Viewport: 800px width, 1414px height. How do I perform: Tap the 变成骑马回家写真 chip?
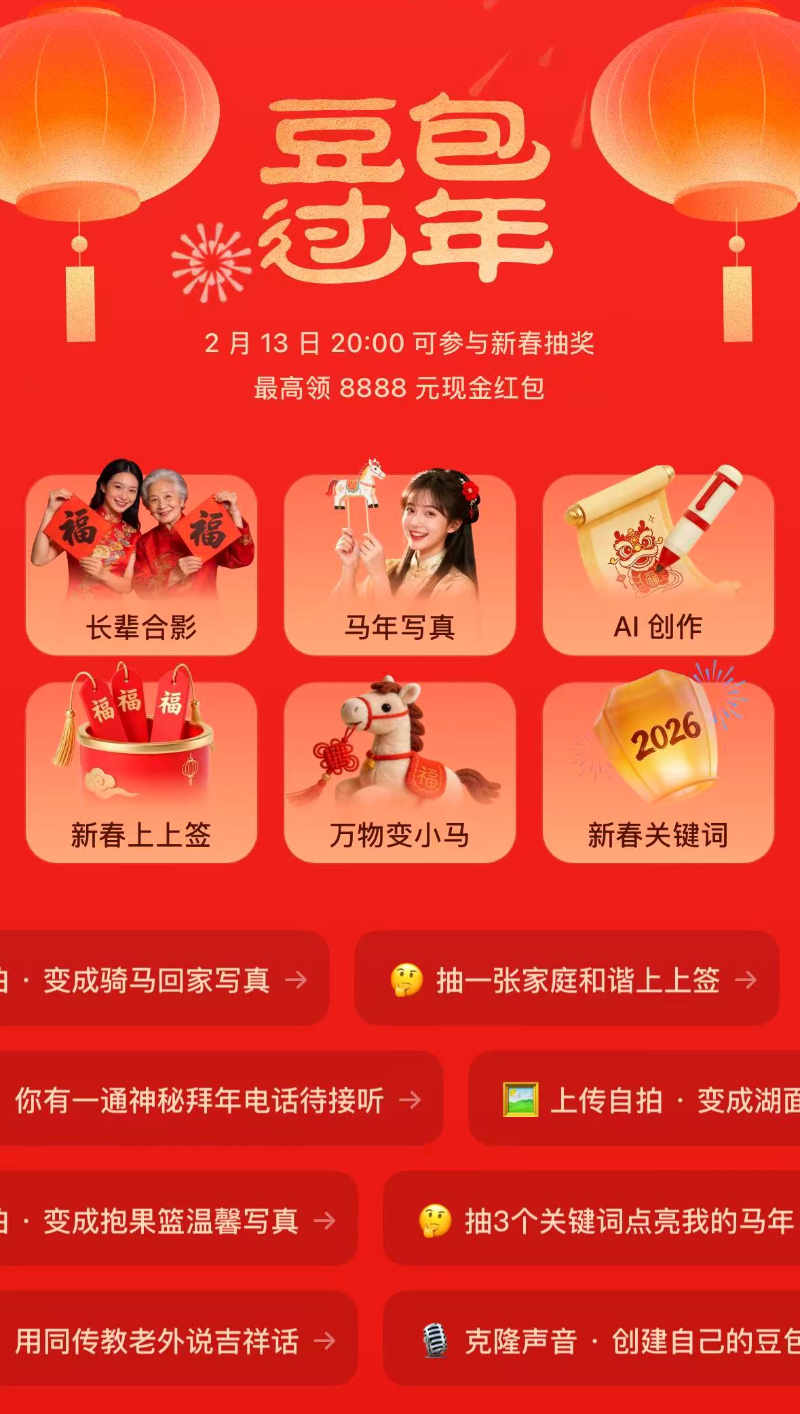[160, 979]
